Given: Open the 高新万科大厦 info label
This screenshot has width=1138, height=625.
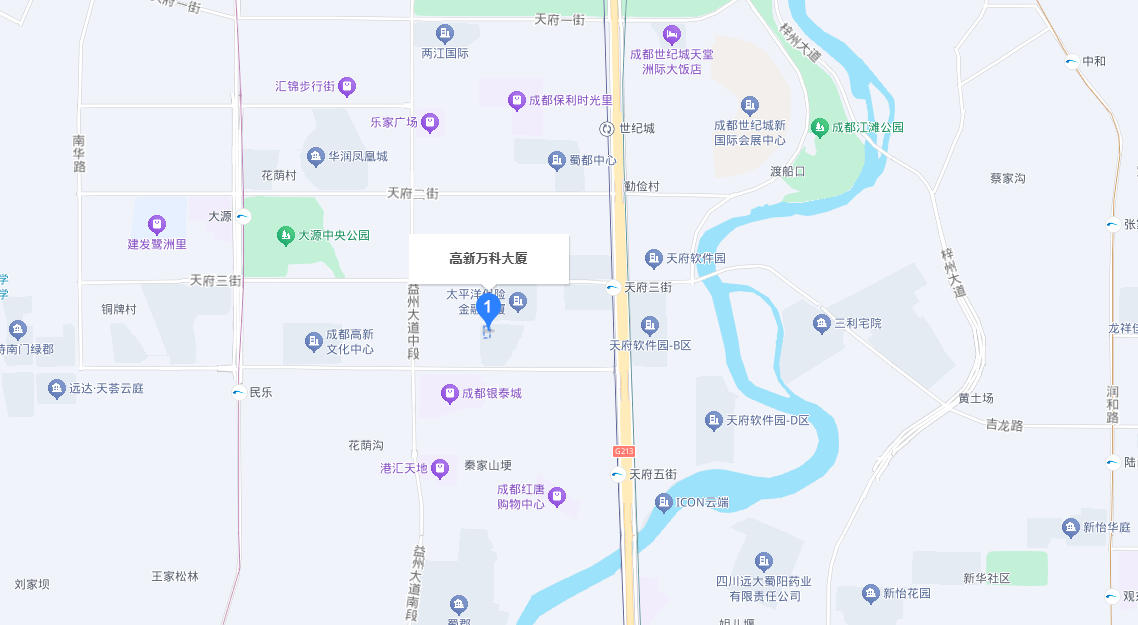Looking at the screenshot, I should click(x=488, y=258).
